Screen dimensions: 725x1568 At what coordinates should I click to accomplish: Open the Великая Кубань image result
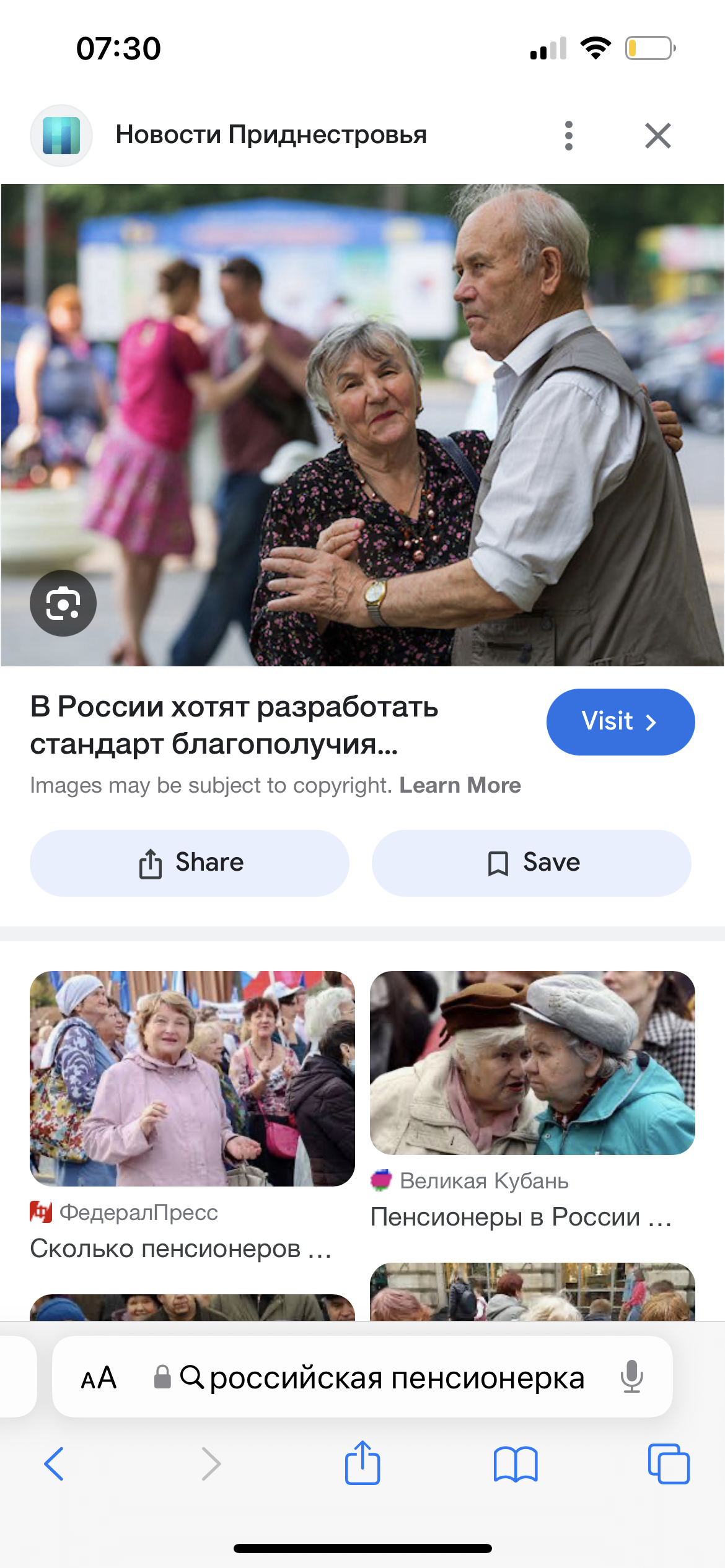[532, 1063]
